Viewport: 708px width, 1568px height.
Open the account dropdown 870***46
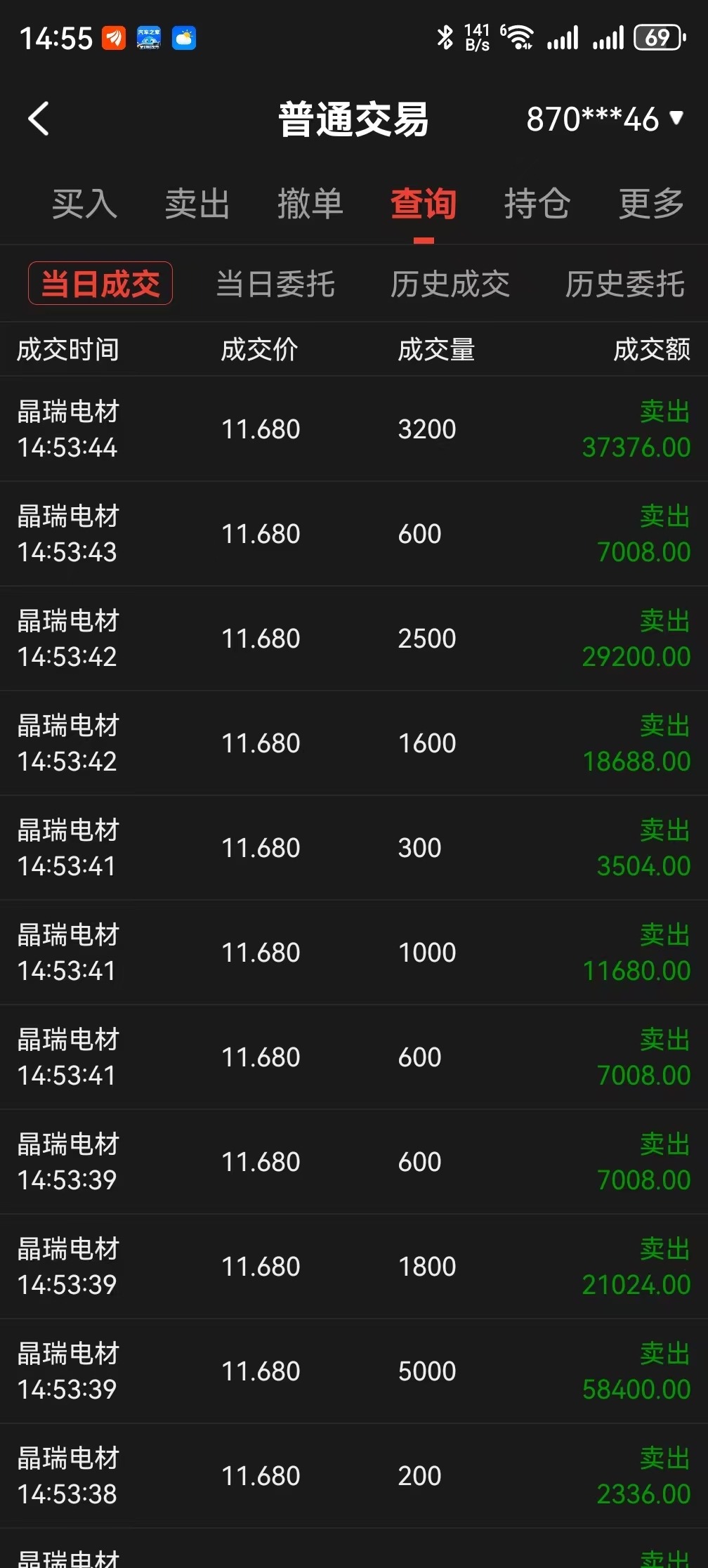tap(605, 119)
